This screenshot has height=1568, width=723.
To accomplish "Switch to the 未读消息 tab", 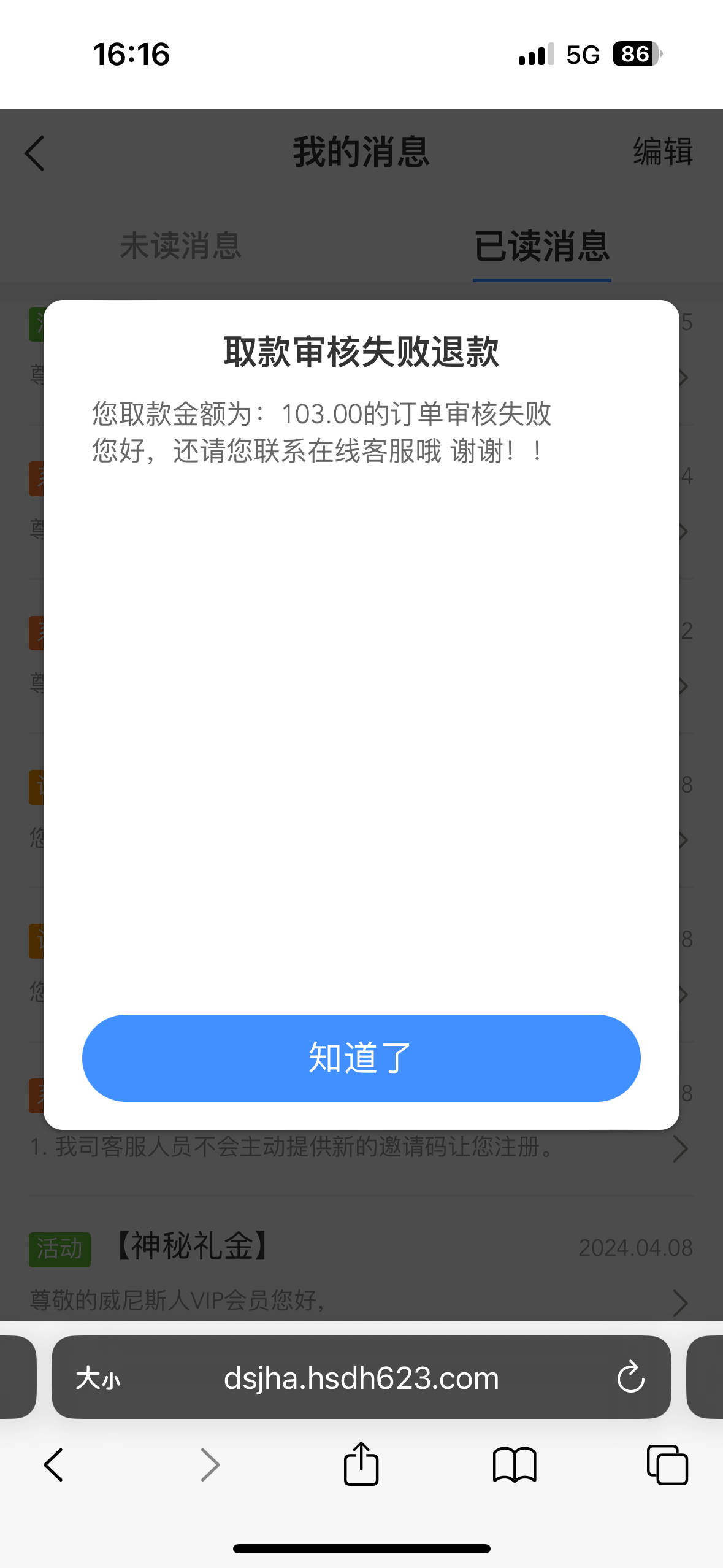I will 182,247.
